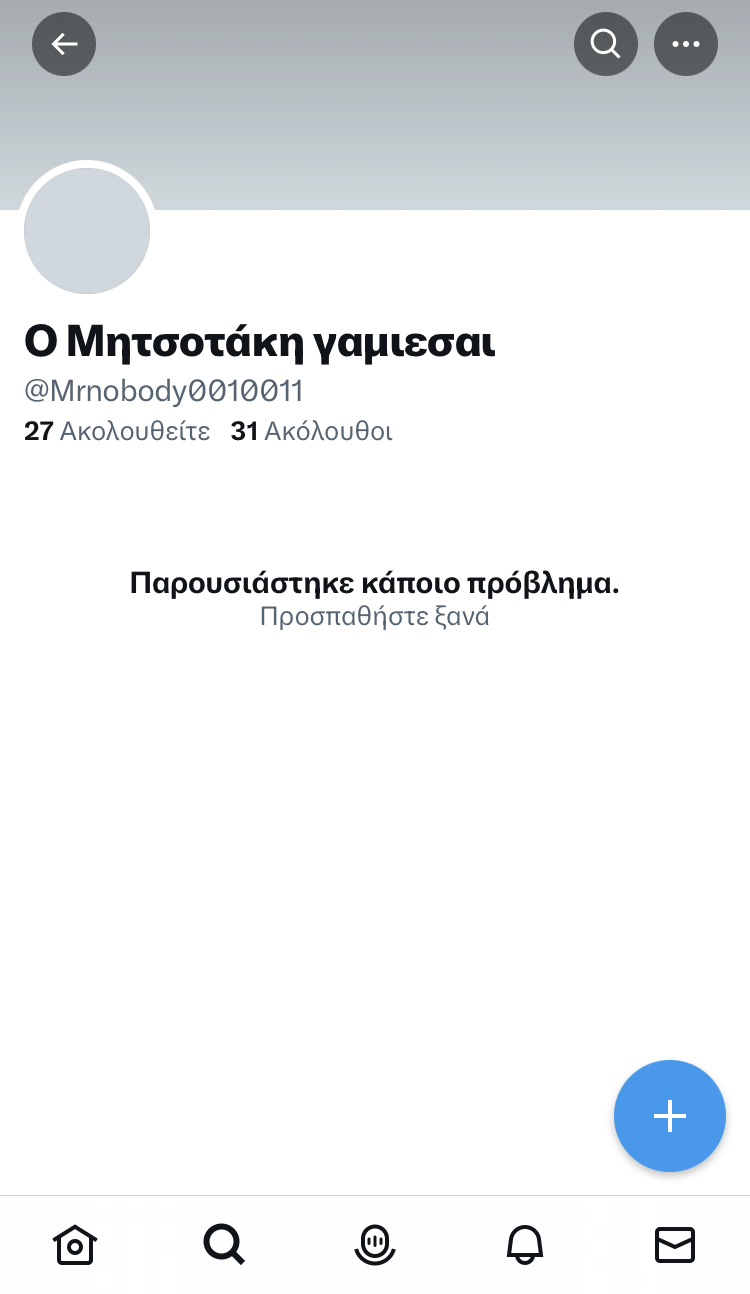The width and height of the screenshot is (750, 1294).
Task: Open the notifications bell tab
Action: (525, 1245)
